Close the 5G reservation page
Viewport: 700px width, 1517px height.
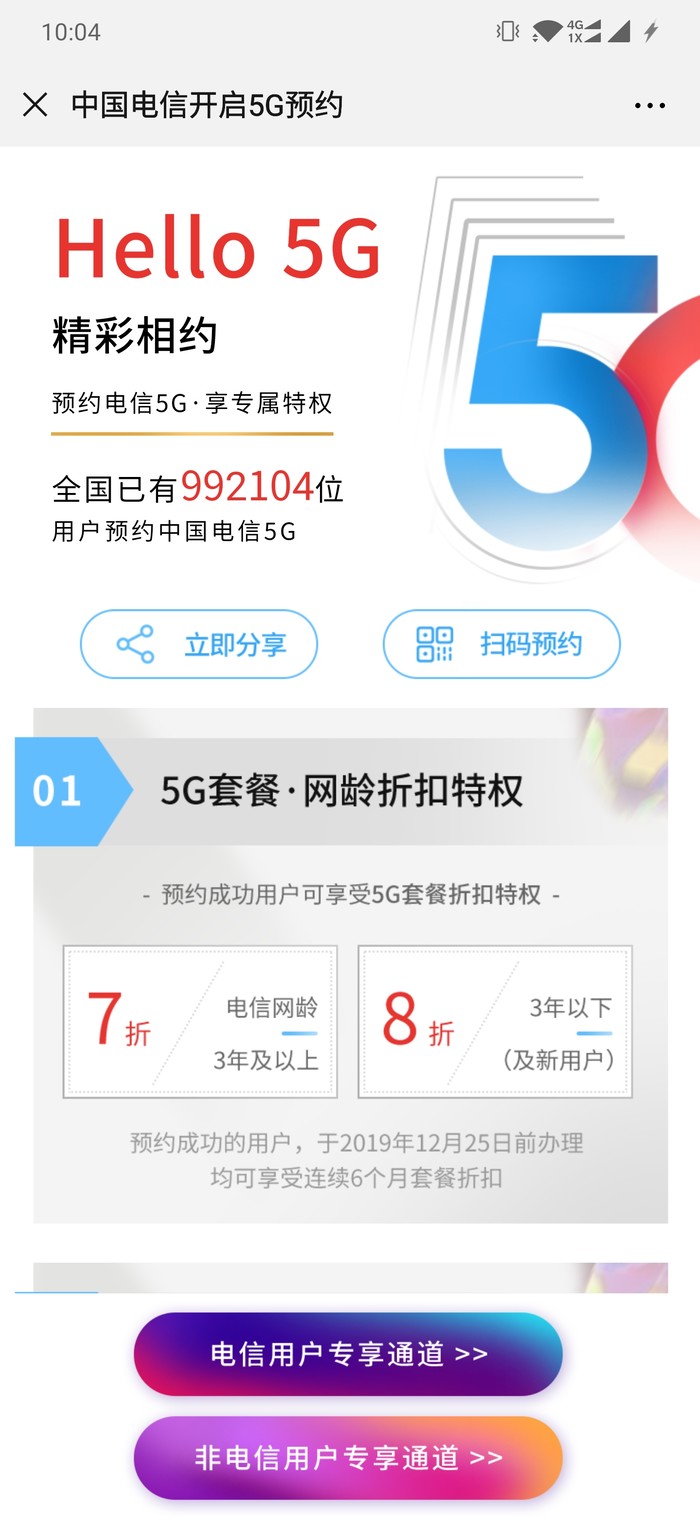(x=35, y=105)
